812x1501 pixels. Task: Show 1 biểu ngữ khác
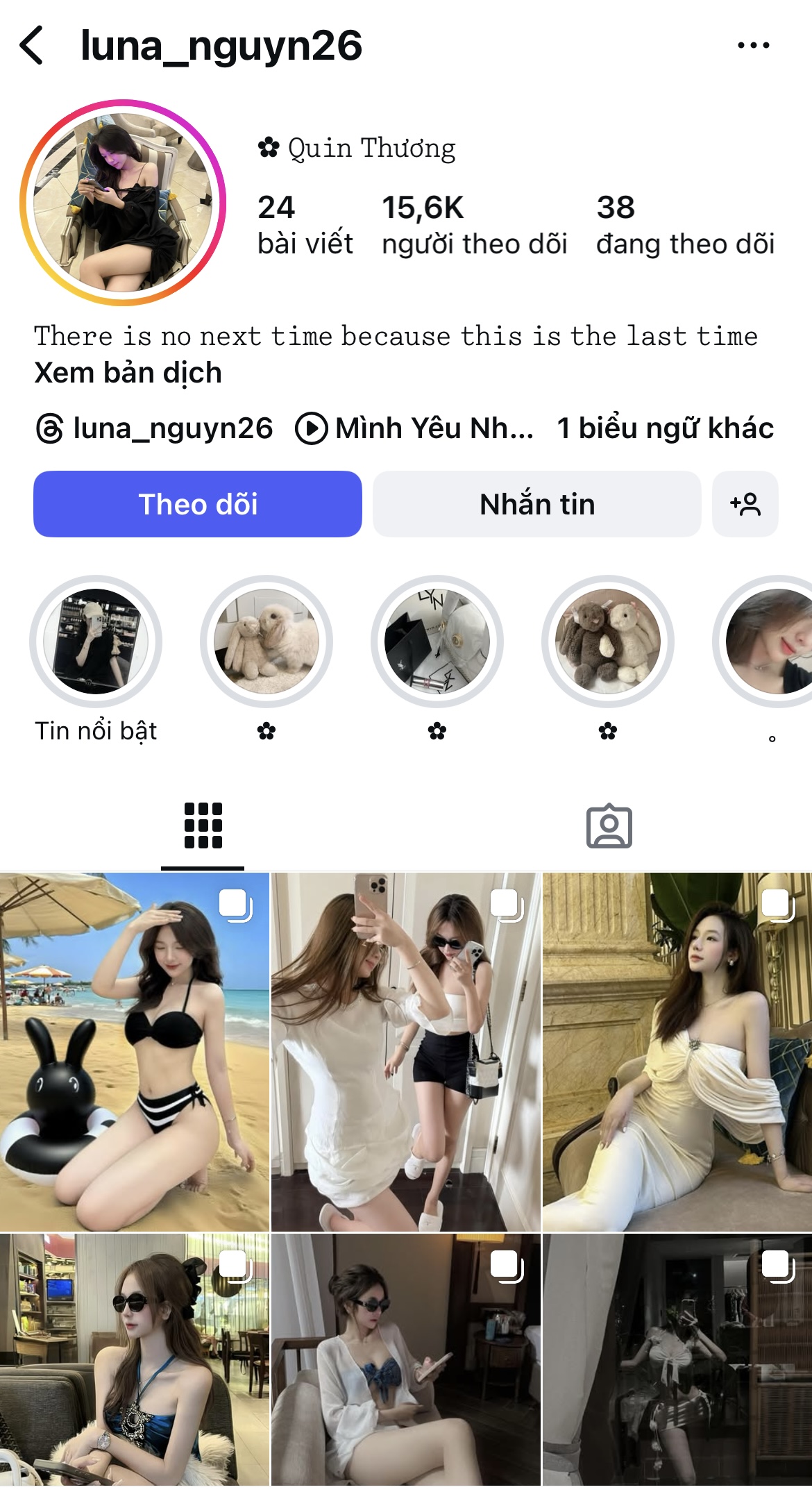pyautogui.click(x=664, y=428)
